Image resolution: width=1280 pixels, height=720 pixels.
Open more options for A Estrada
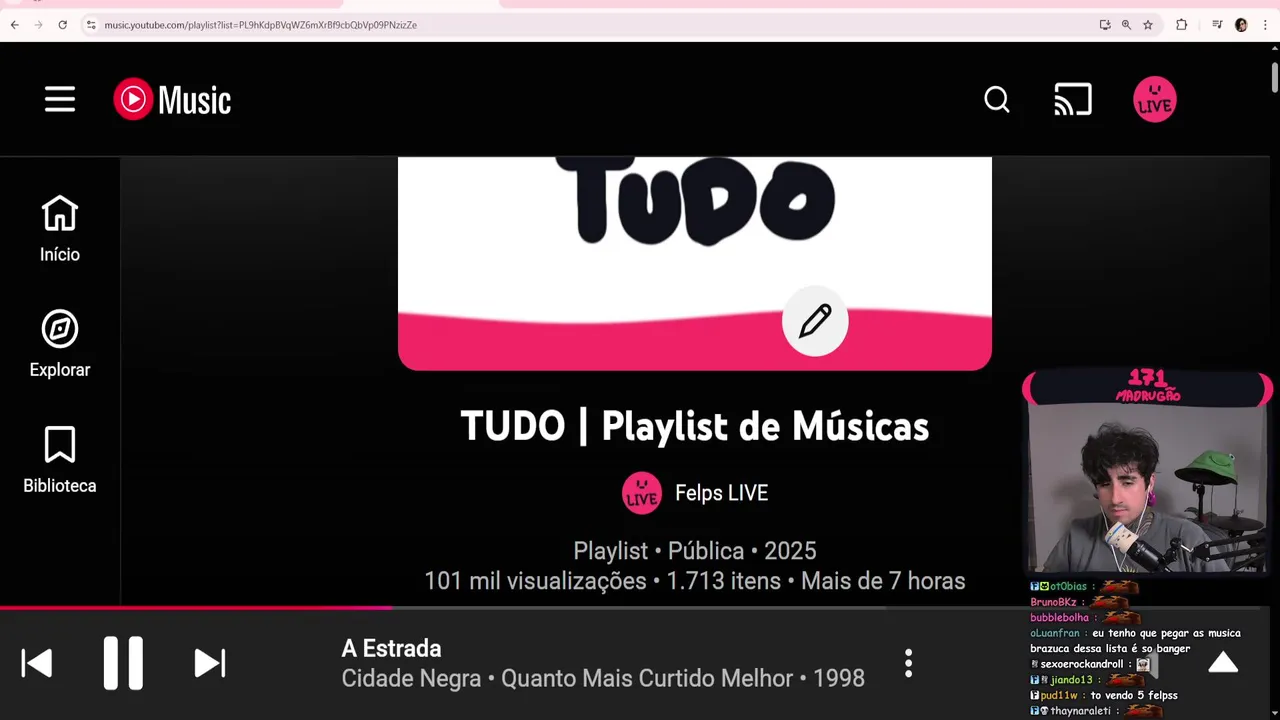point(908,663)
